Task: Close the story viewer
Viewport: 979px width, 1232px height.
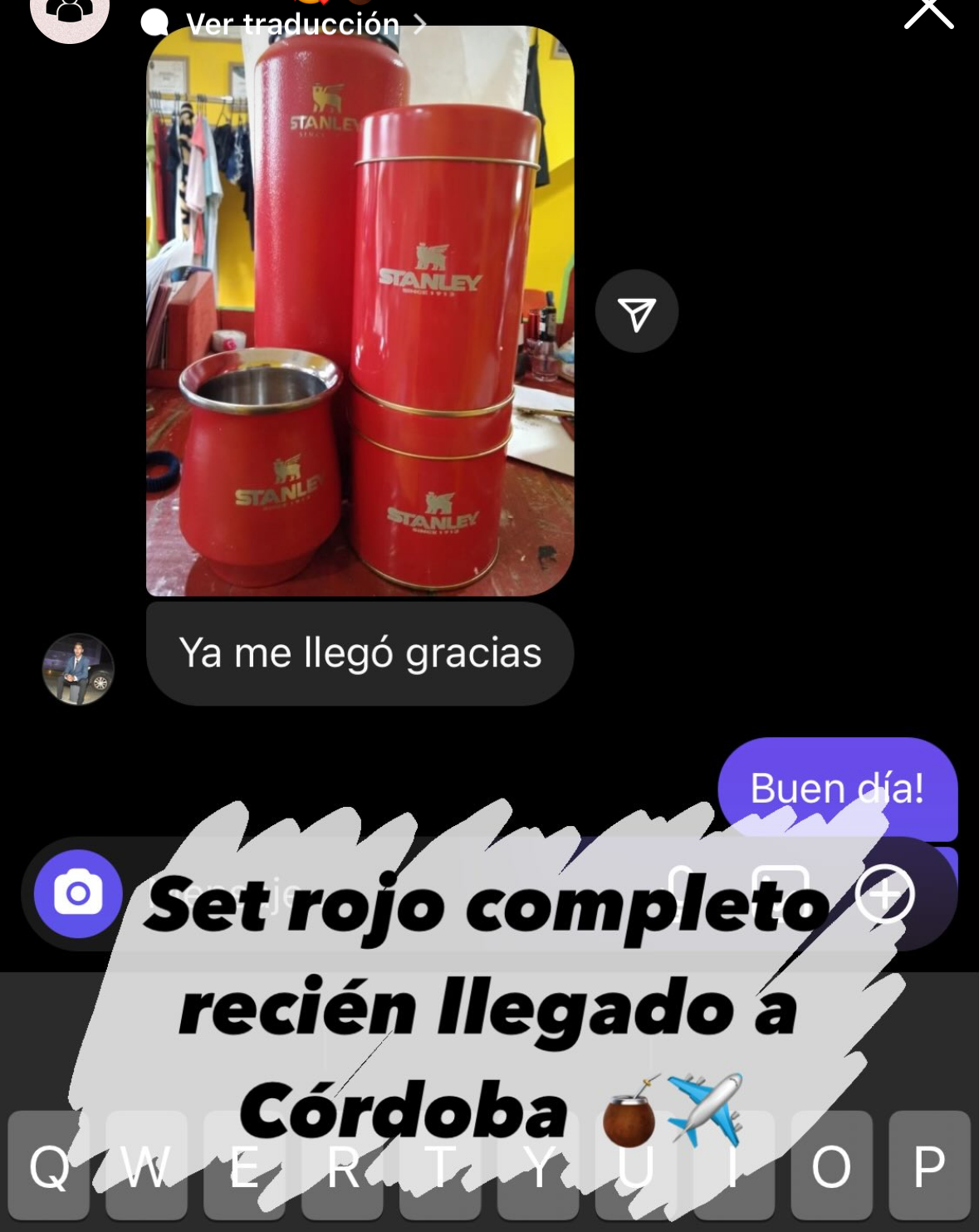Action: tap(928, 13)
